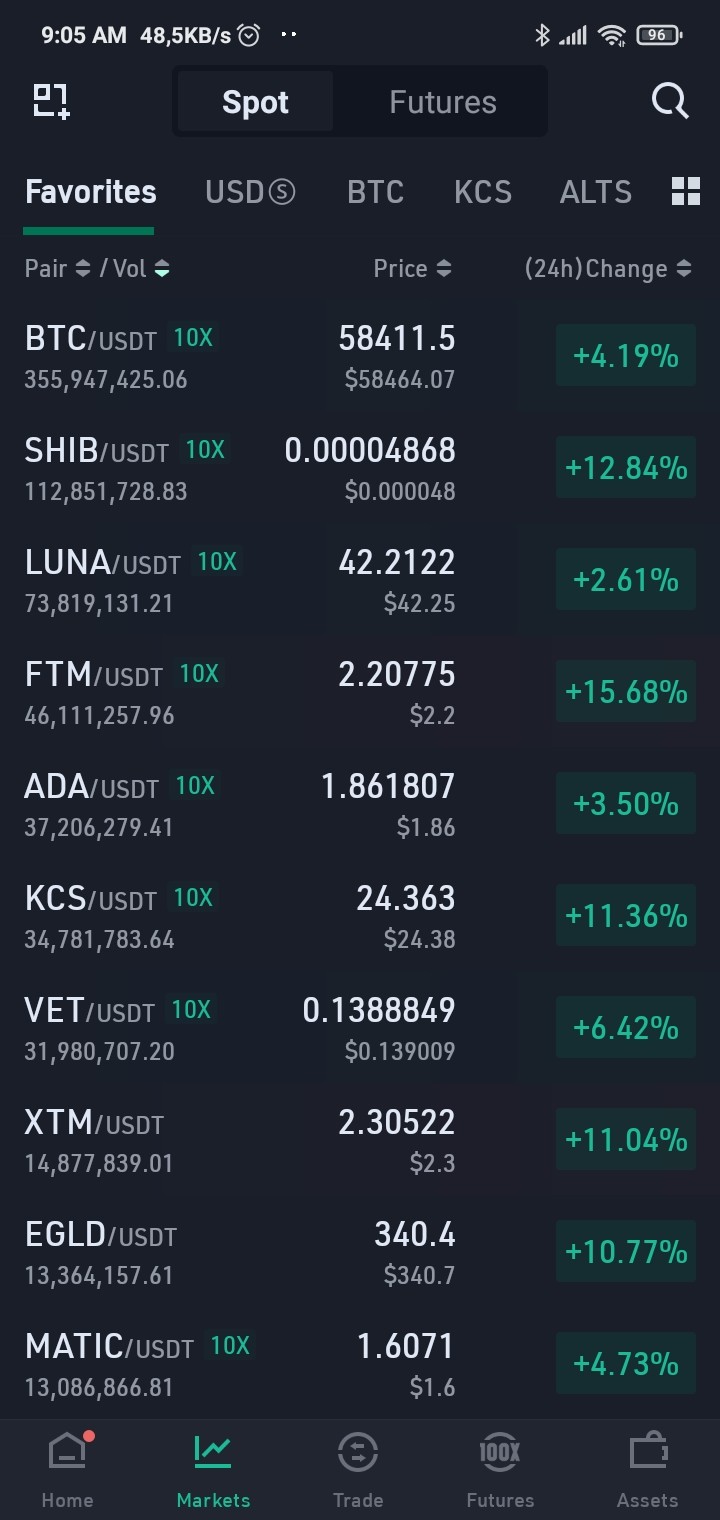
Task: Switch to the Futures segment
Action: pyautogui.click(x=443, y=102)
